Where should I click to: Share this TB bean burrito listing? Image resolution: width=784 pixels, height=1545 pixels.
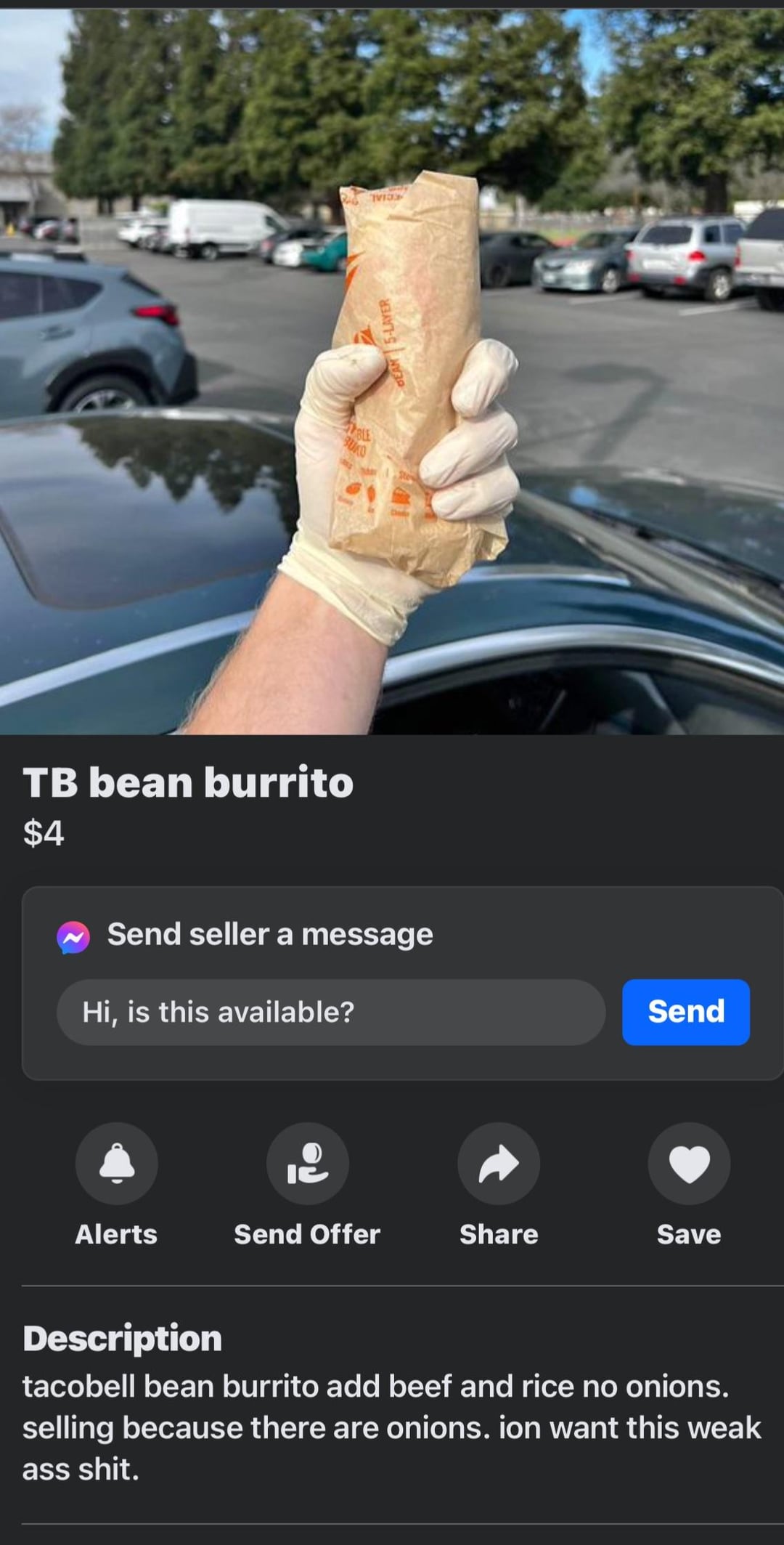tap(499, 1164)
